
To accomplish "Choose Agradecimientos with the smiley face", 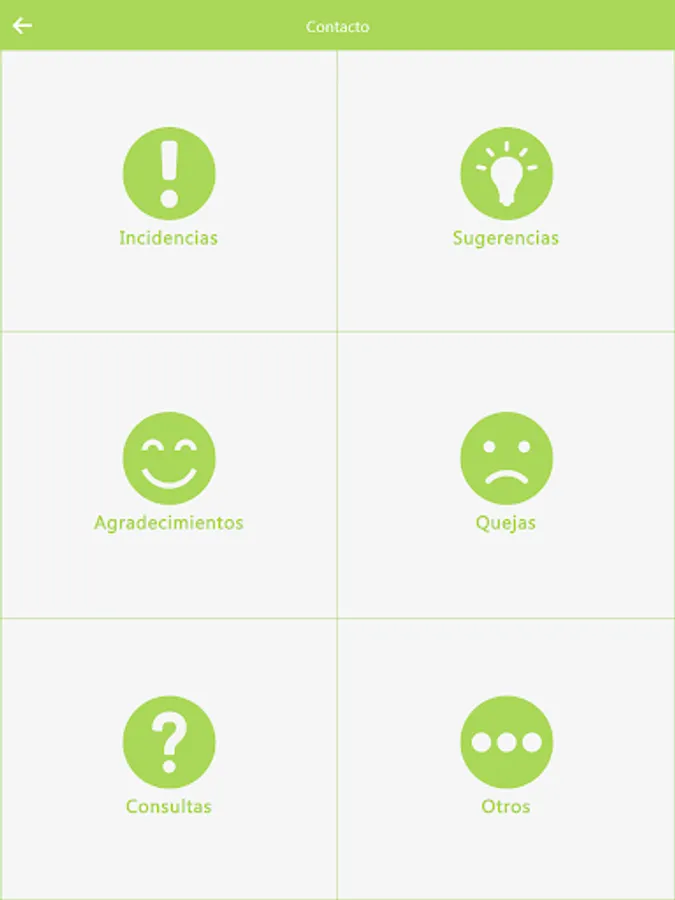I will 169,459.
